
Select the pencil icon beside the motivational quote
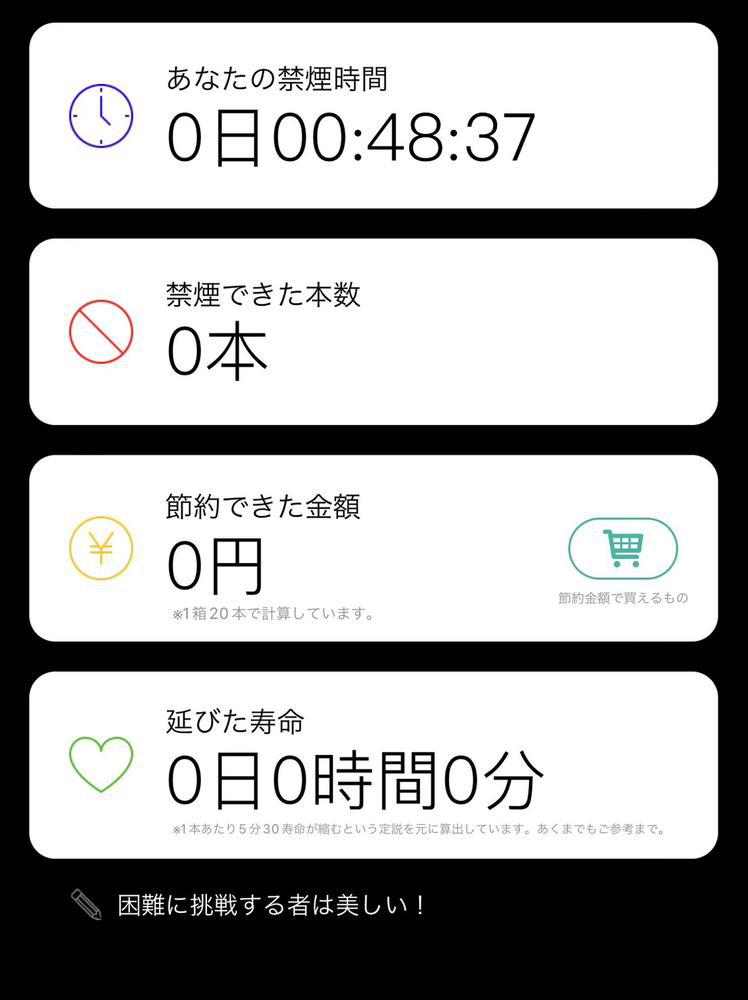(86, 904)
